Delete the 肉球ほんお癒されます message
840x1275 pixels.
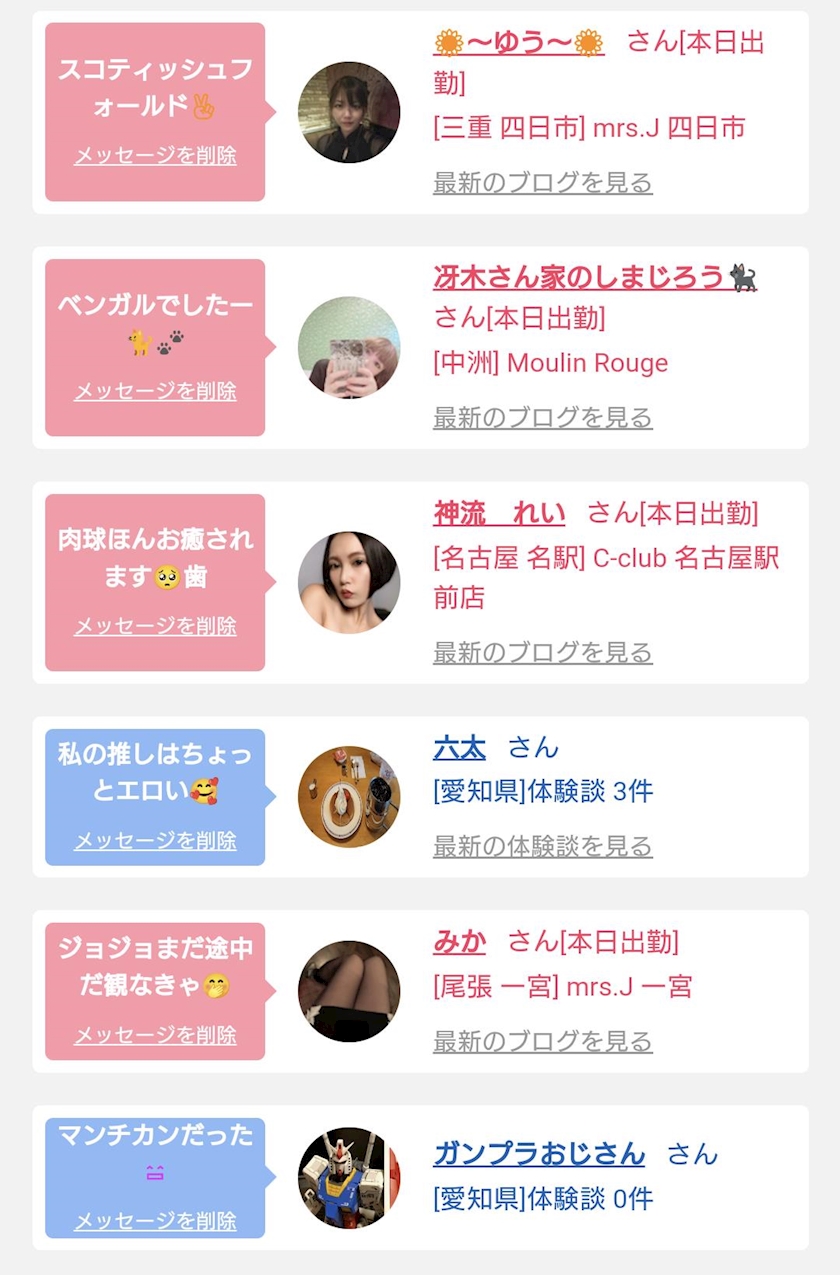pos(155,626)
